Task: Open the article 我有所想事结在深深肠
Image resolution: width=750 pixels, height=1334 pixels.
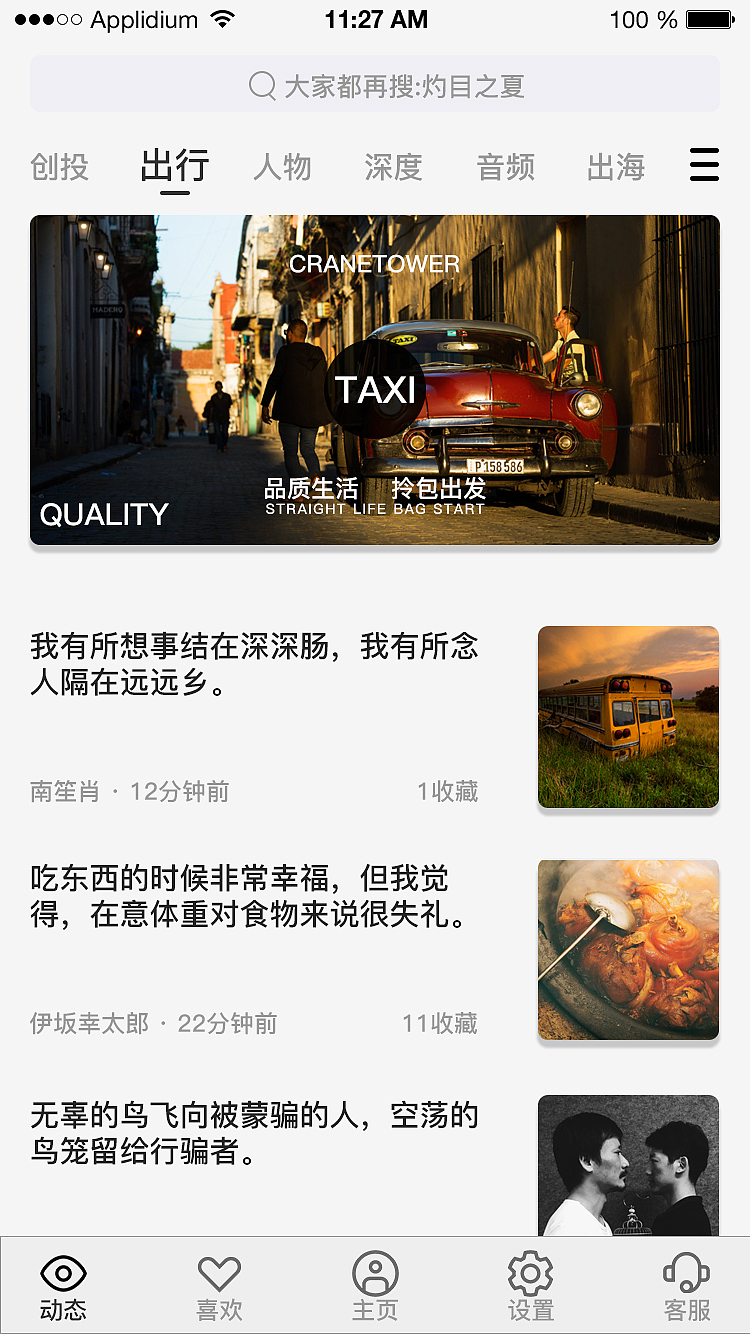Action: click(x=255, y=665)
